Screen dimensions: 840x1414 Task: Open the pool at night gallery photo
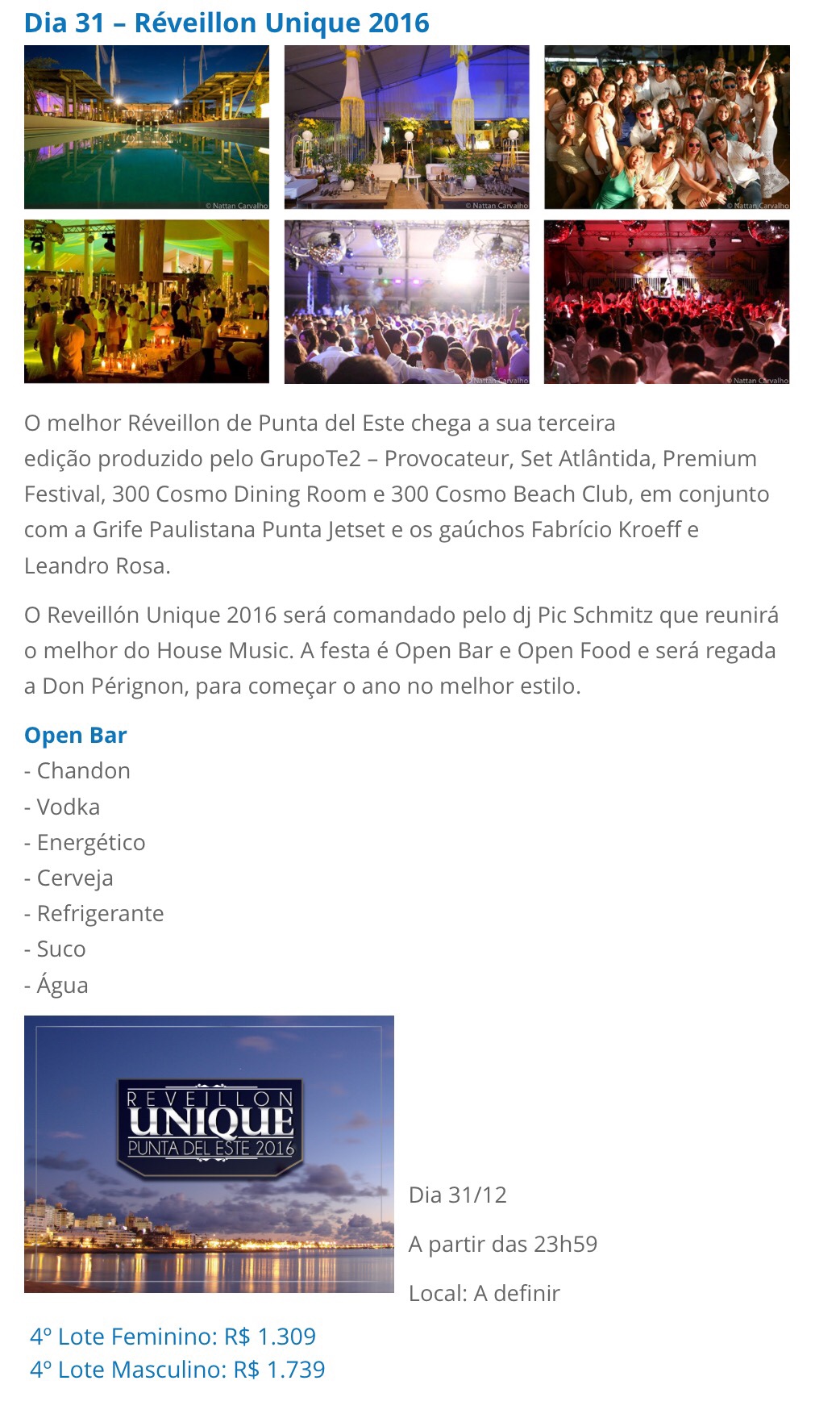(x=147, y=127)
